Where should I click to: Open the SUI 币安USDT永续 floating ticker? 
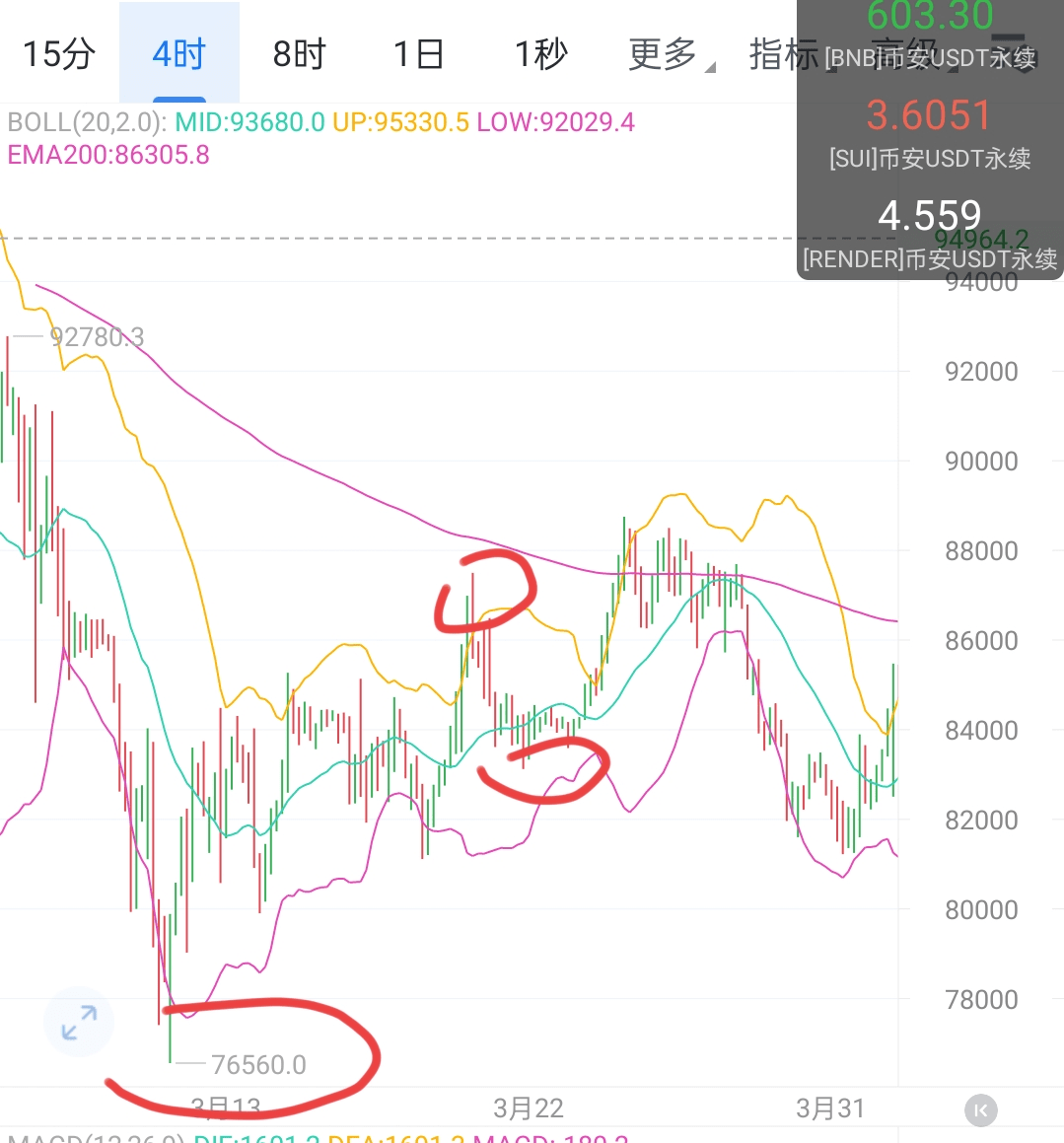929,133
